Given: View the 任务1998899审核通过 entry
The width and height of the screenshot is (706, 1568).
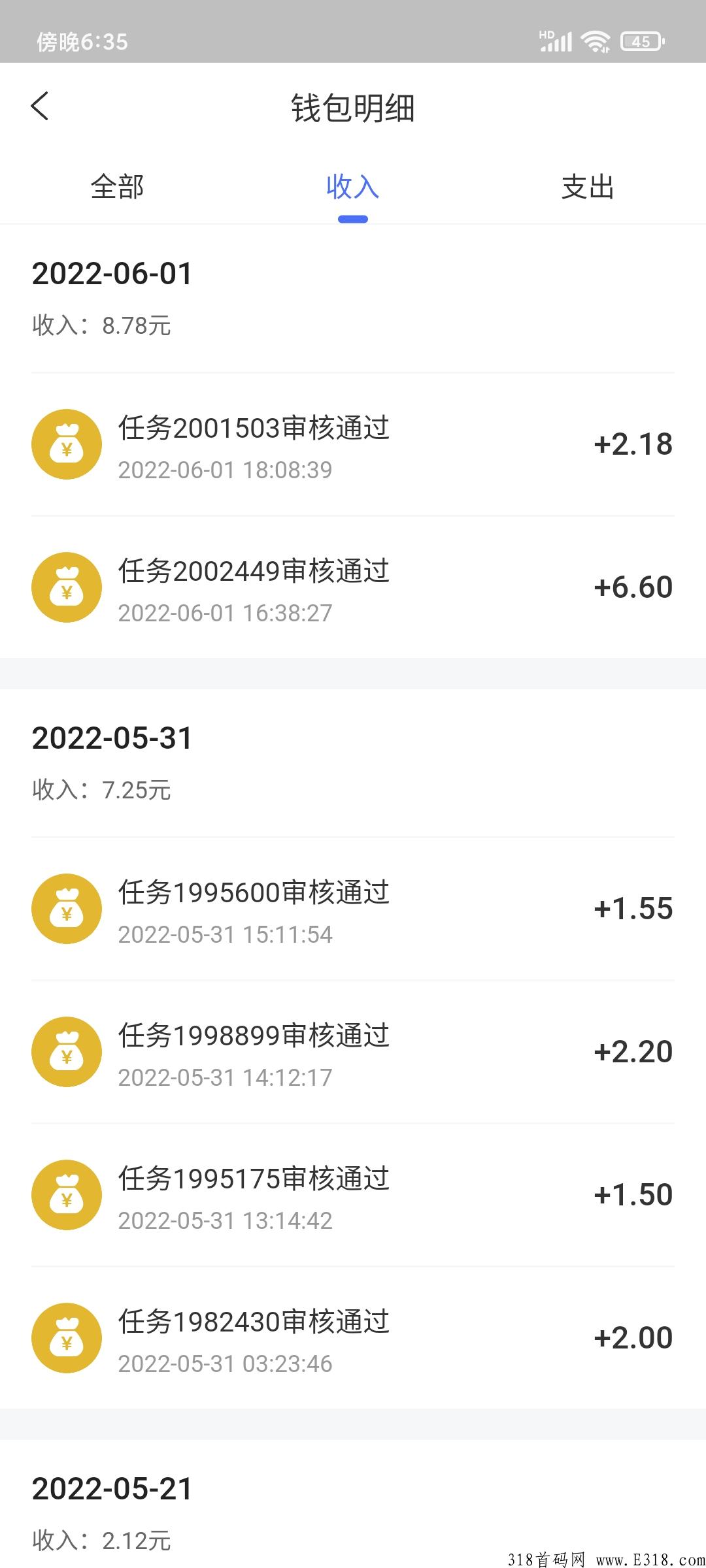Looking at the screenshot, I should coord(353,1052).
